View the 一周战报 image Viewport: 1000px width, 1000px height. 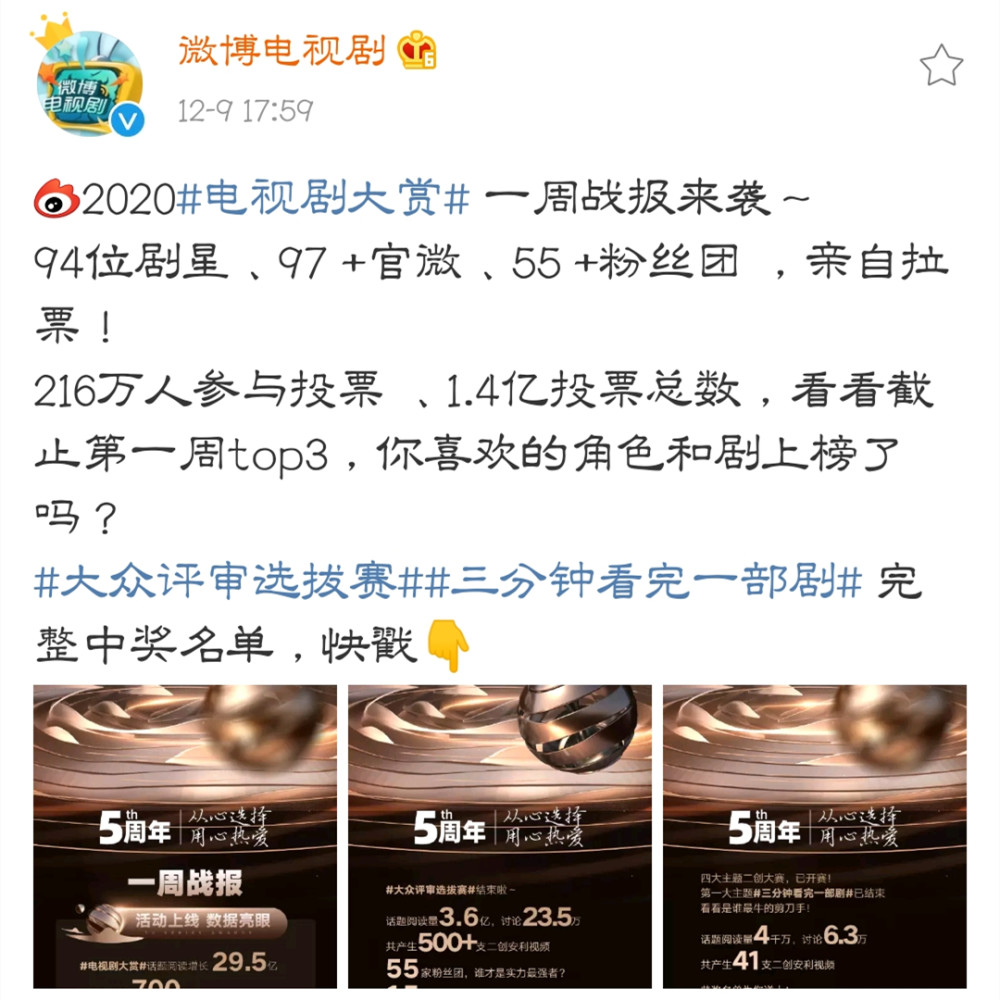[185, 836]
